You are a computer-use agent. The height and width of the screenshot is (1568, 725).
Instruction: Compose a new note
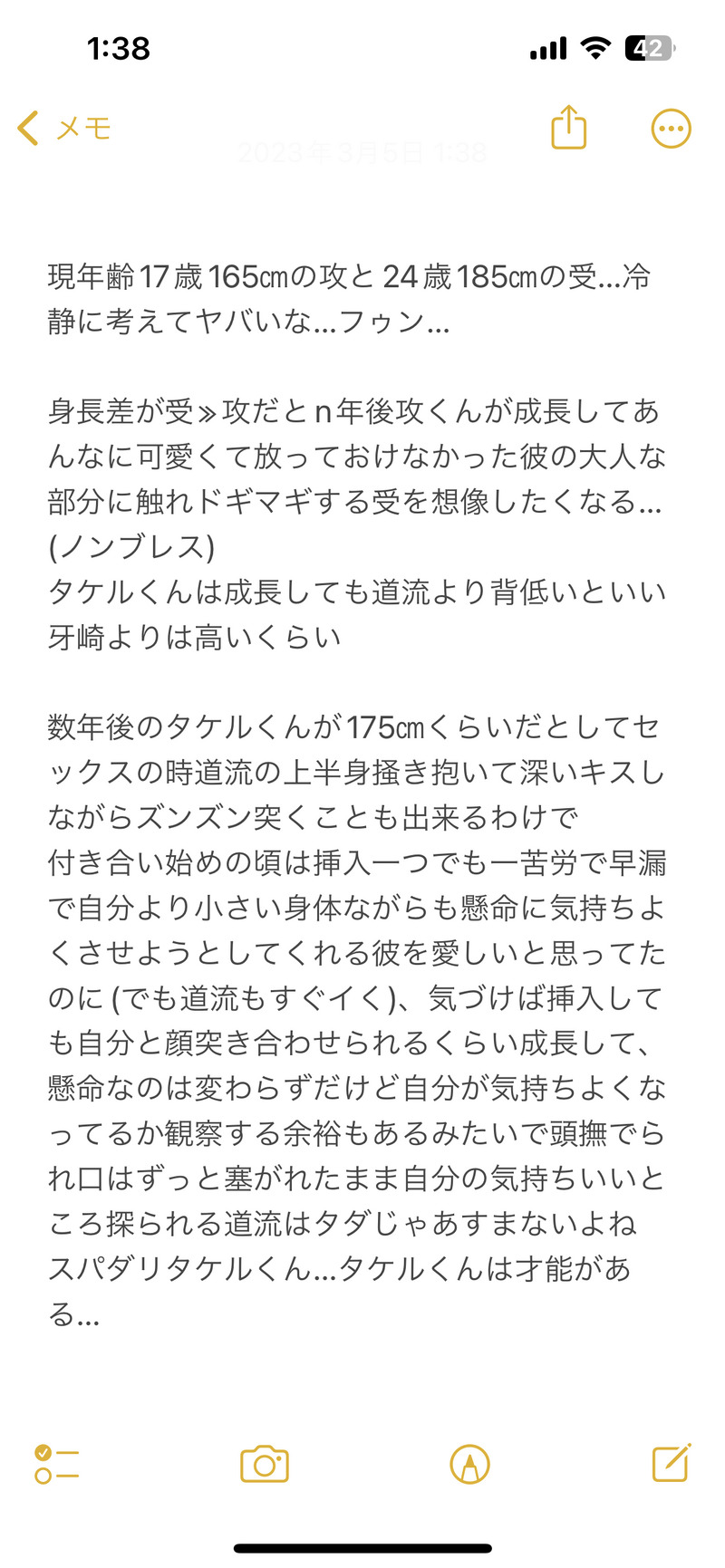[x=672, y=1463]
